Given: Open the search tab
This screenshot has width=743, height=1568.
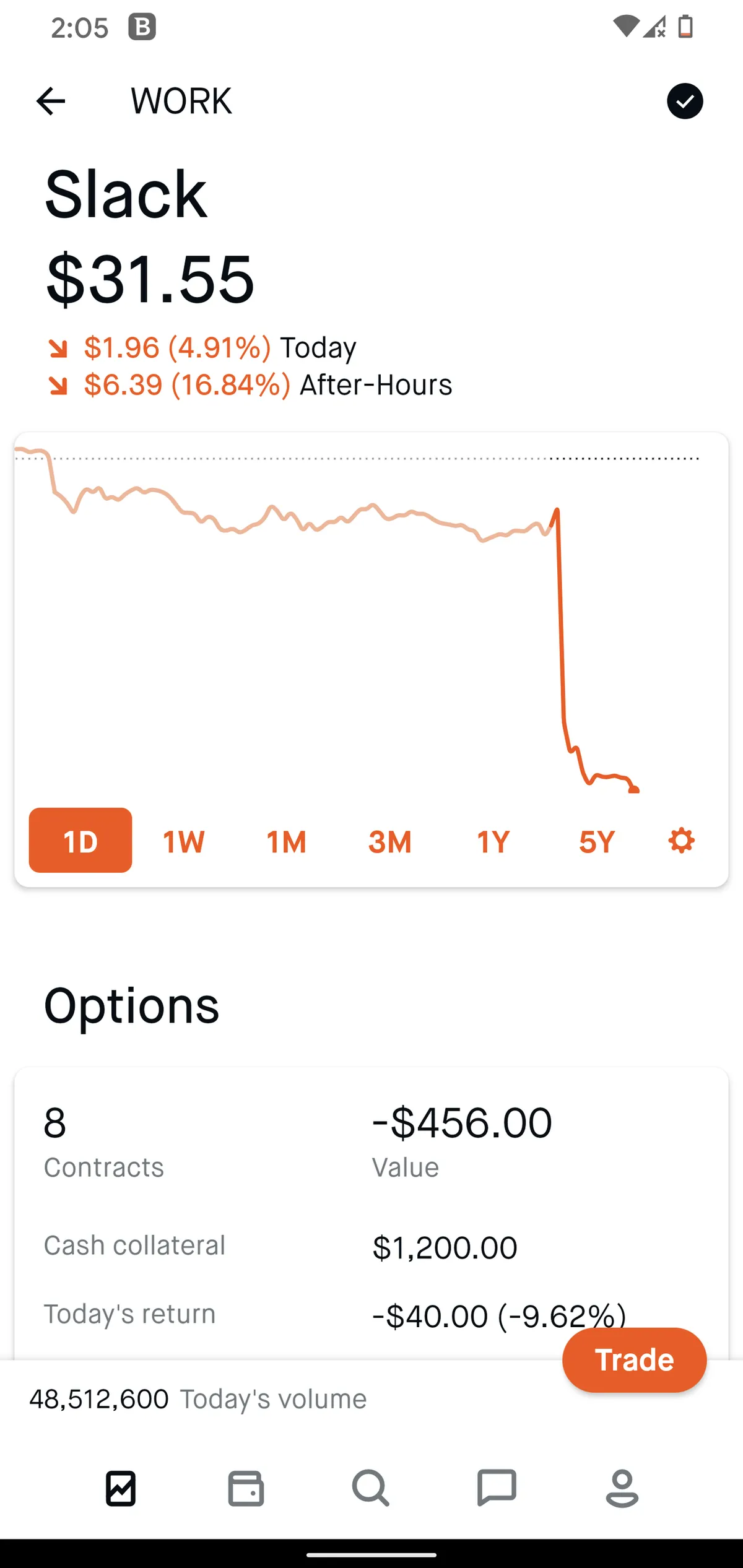Looking at the screenshot, I should [x=371, y=1488].
